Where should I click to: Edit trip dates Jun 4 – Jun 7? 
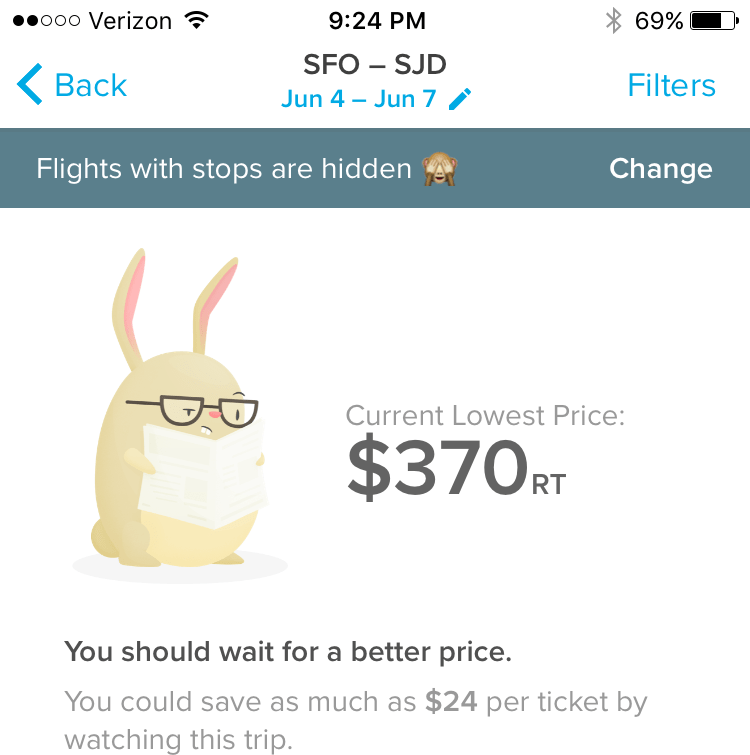coord(375,100)
